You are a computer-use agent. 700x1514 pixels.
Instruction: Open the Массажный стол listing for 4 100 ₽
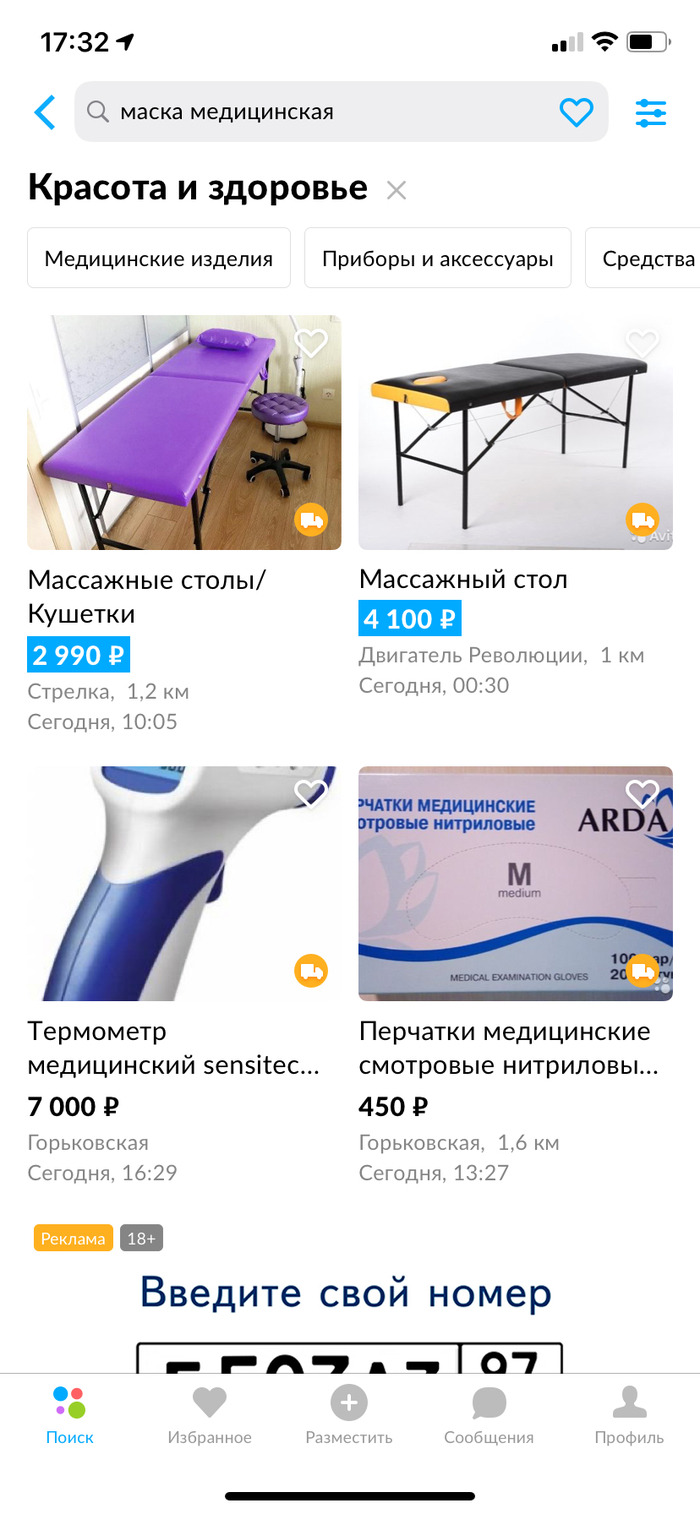(515, 433)
